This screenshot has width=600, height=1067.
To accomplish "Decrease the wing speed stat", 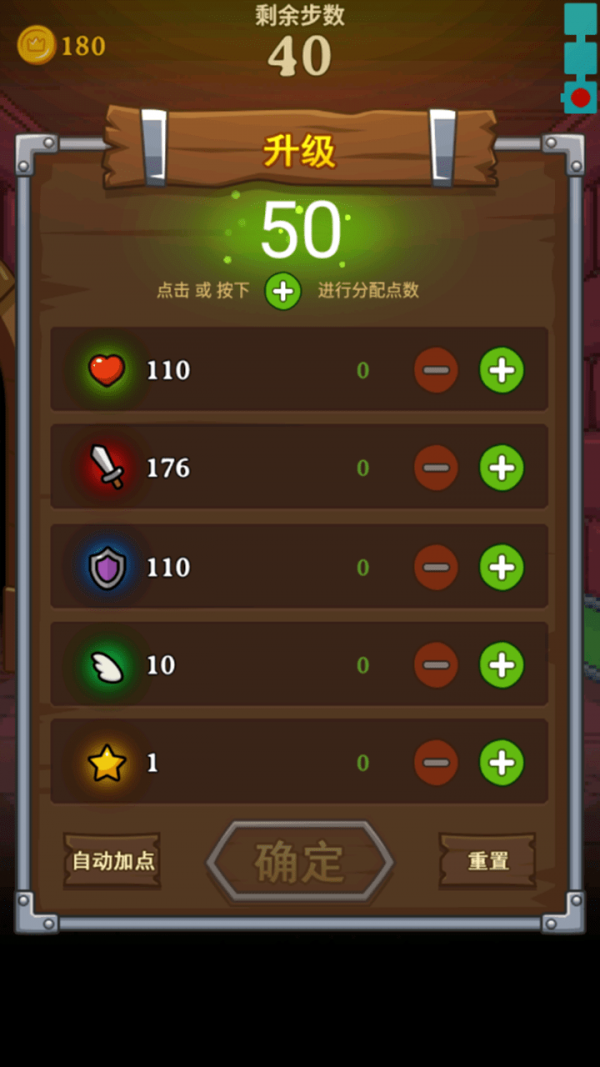I will click(x=436, y=665).
